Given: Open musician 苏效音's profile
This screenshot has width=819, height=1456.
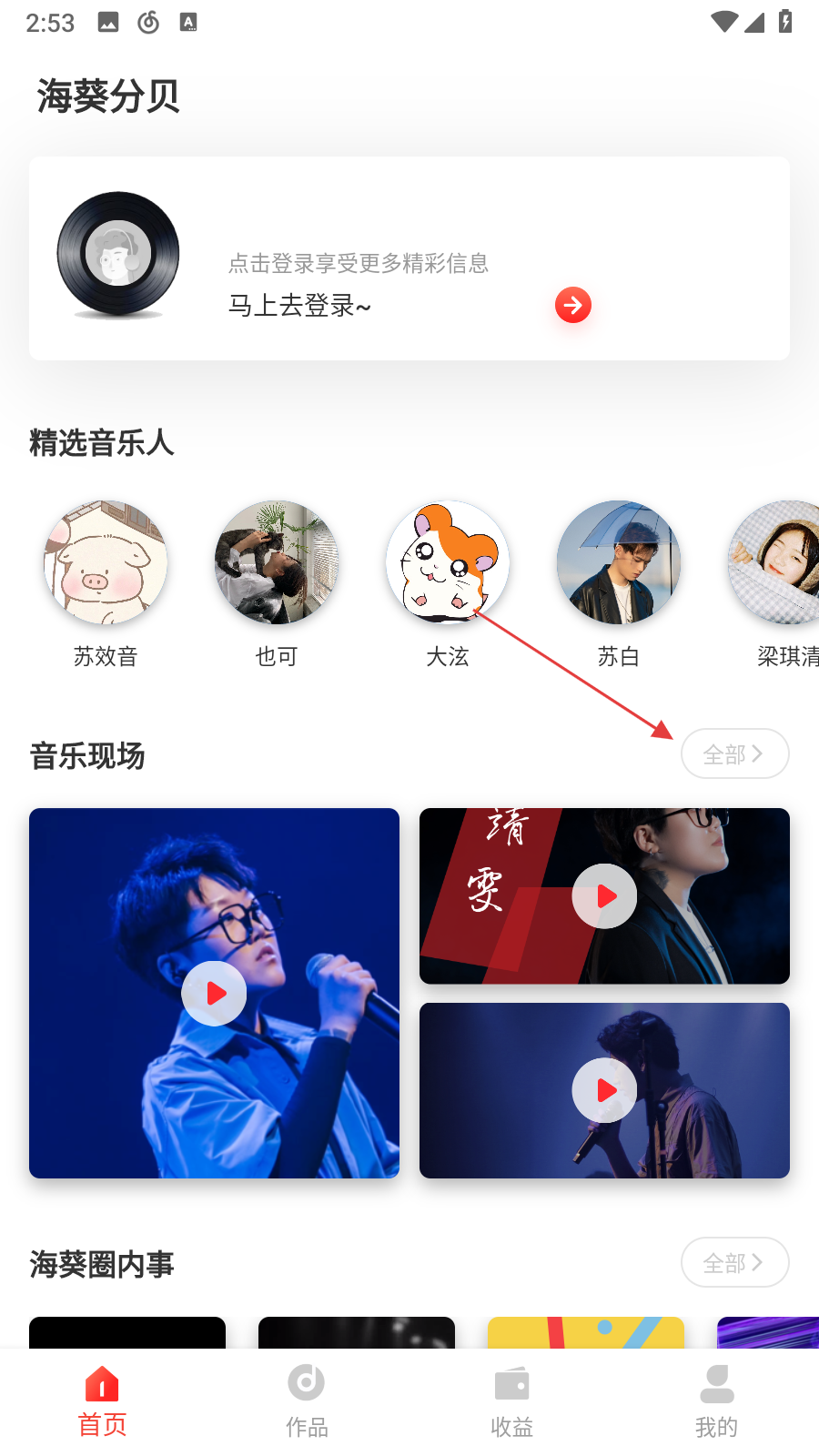Looking at the screenshot, I should click(106, 562).
